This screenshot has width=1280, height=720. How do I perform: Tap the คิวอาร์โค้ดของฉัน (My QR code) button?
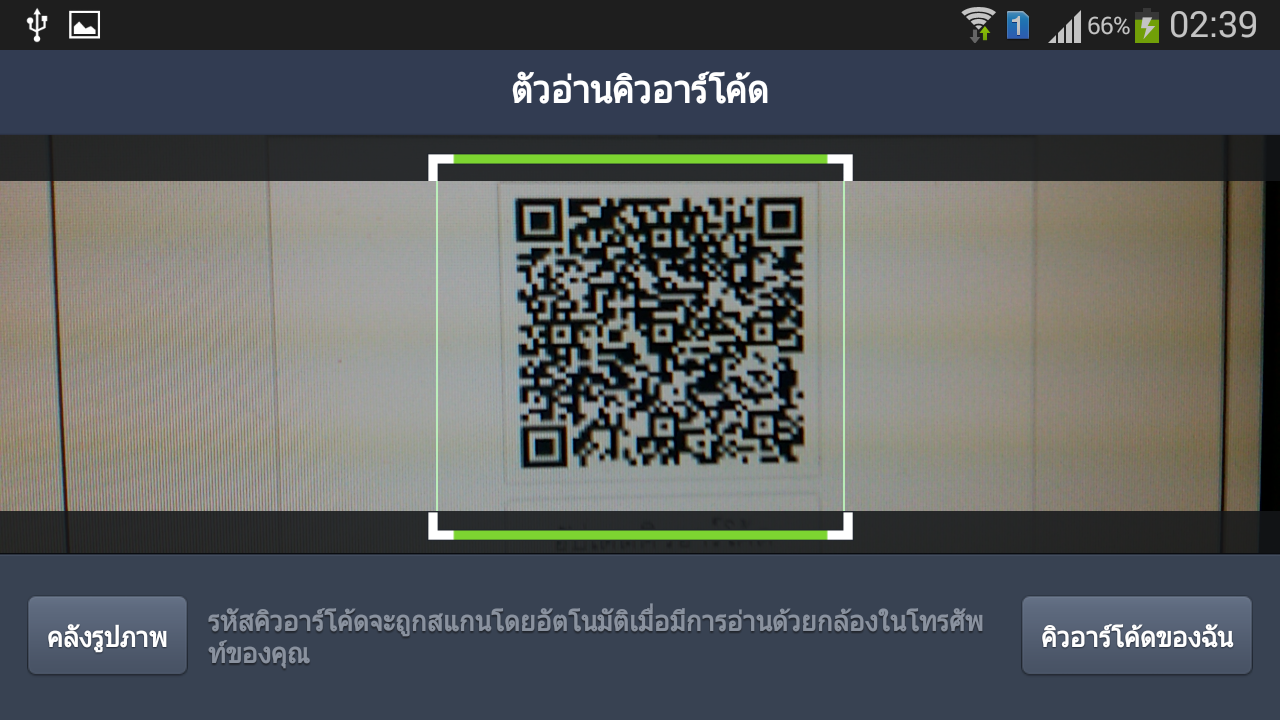tap(1136, 636)
